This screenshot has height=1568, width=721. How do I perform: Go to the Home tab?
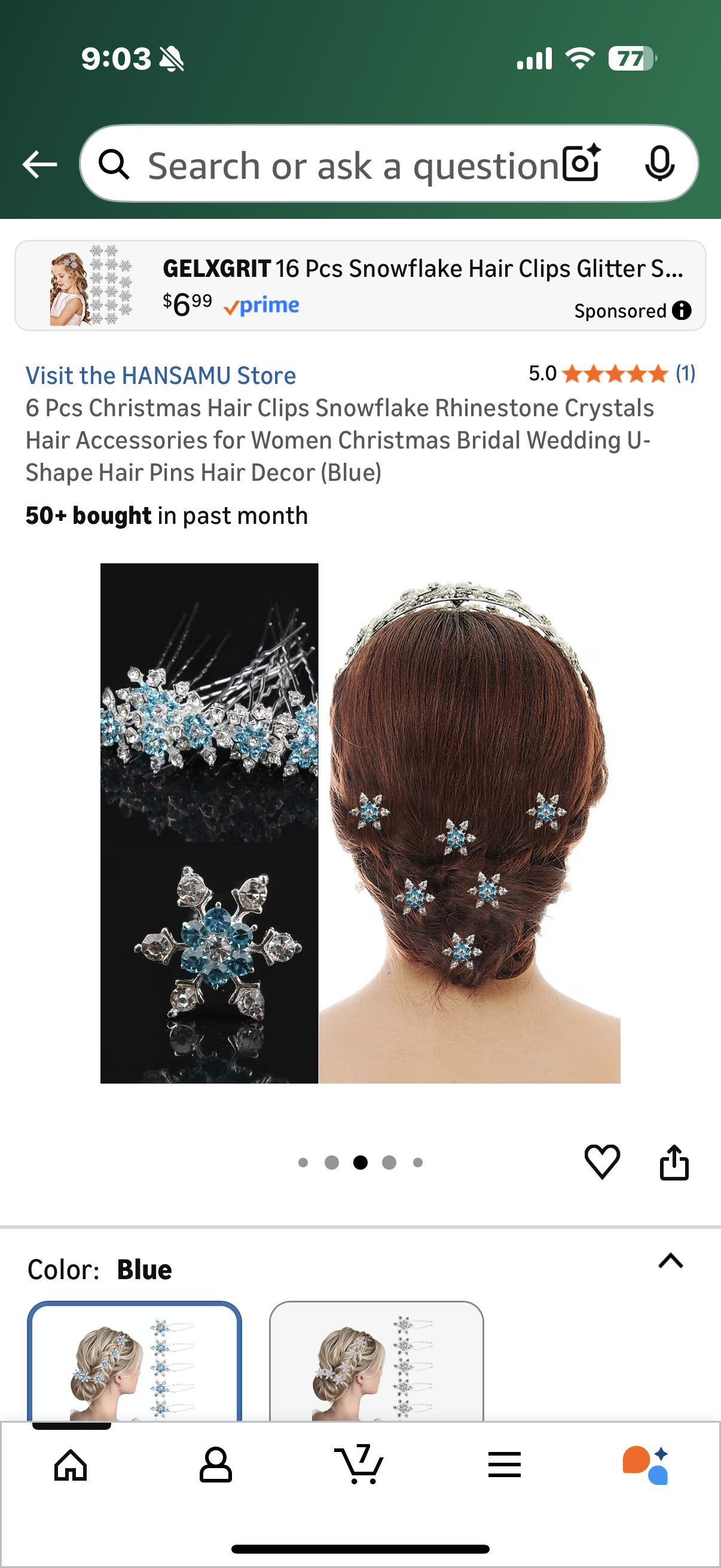(71, 1465)
